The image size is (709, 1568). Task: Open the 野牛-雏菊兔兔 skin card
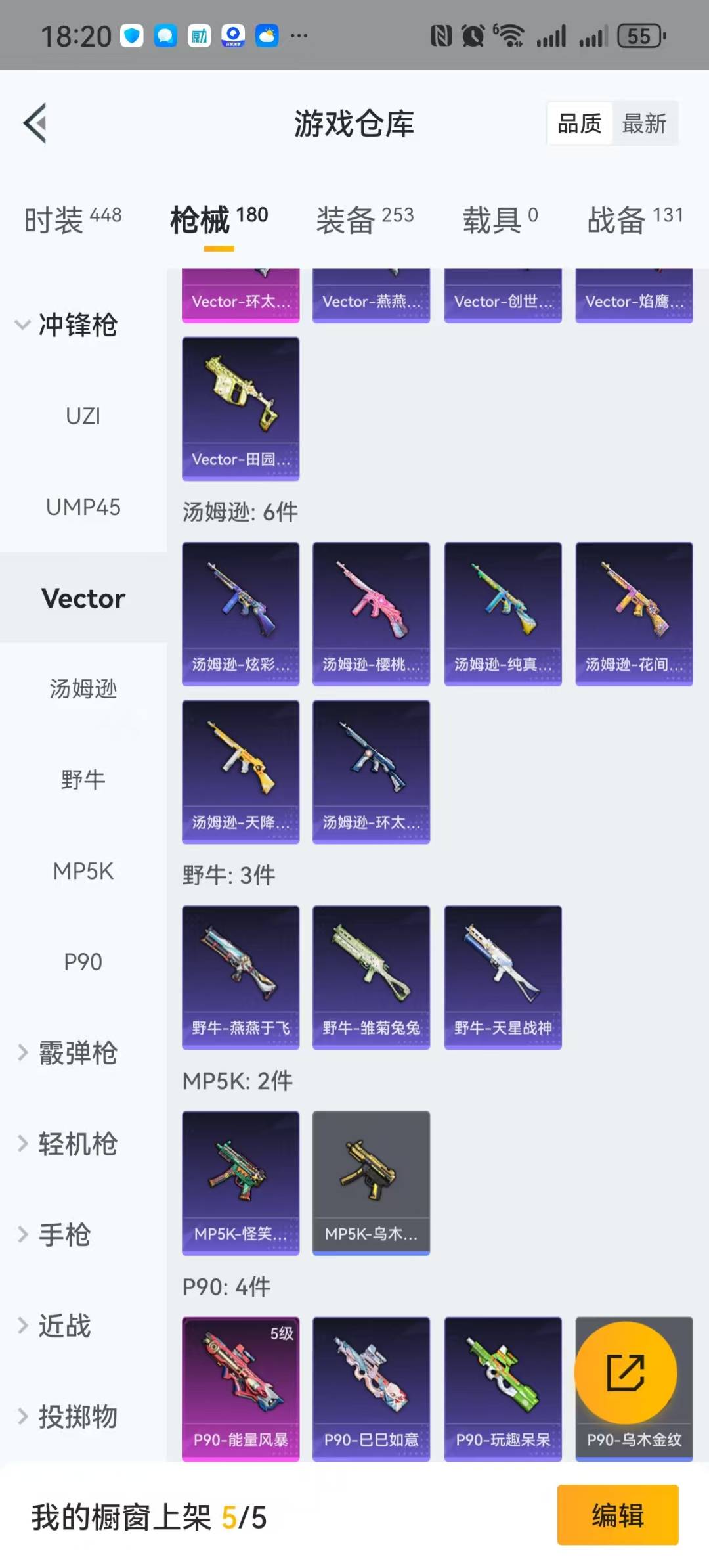tap(371, 977)
